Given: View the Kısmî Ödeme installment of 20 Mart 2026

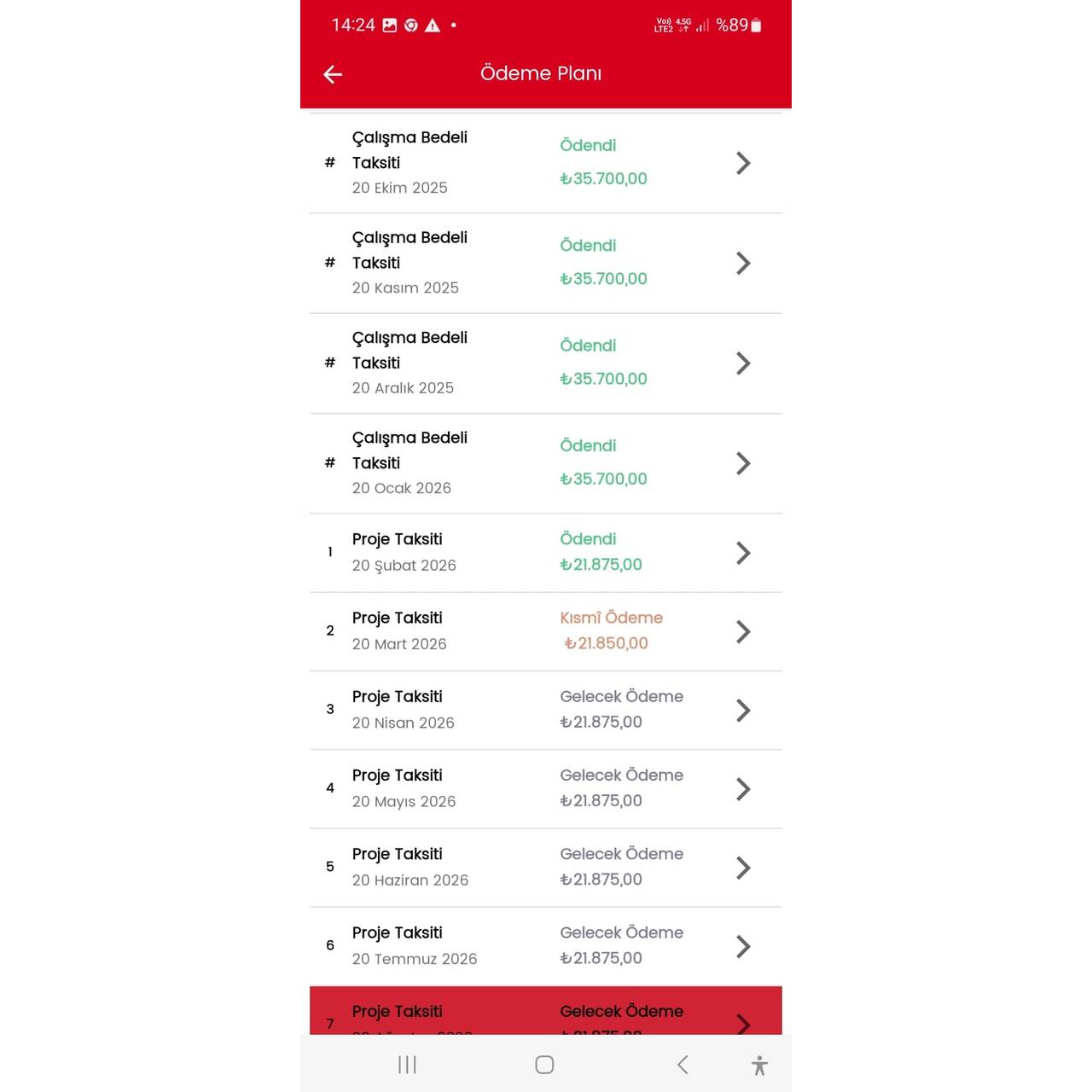Looking at the screenshot, I should tap(545, 631).
